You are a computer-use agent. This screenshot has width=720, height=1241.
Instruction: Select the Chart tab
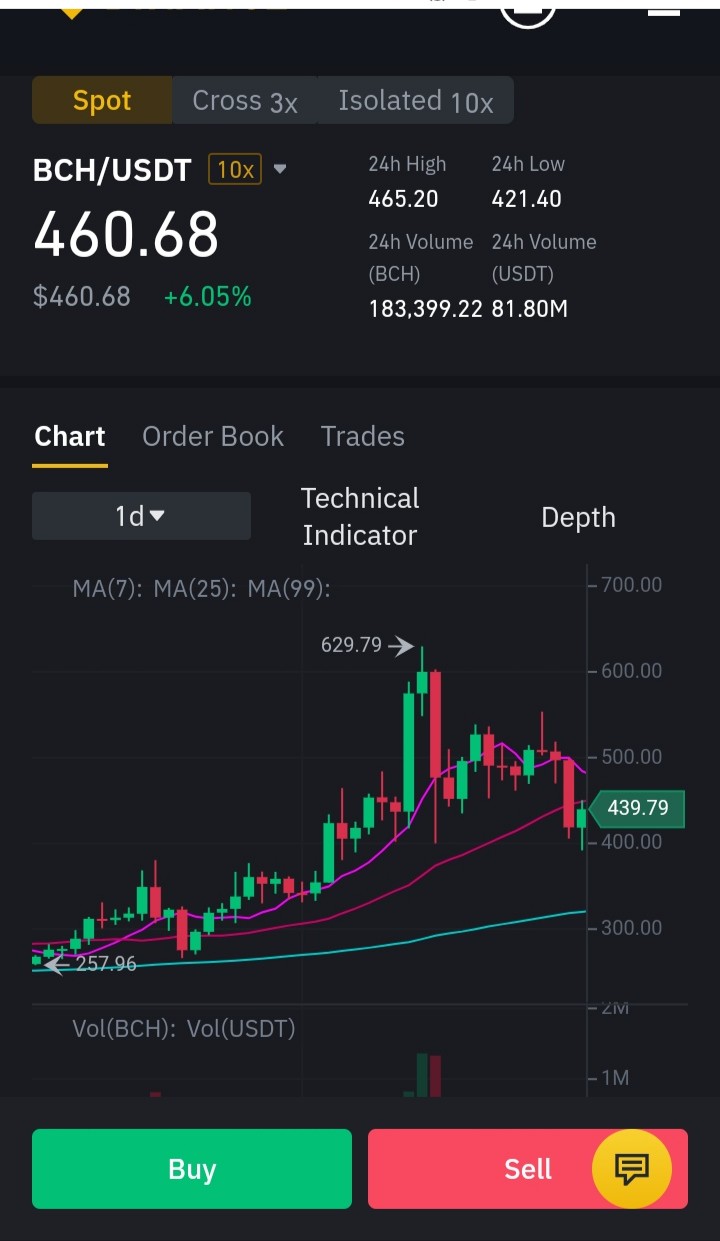(70, 437)
